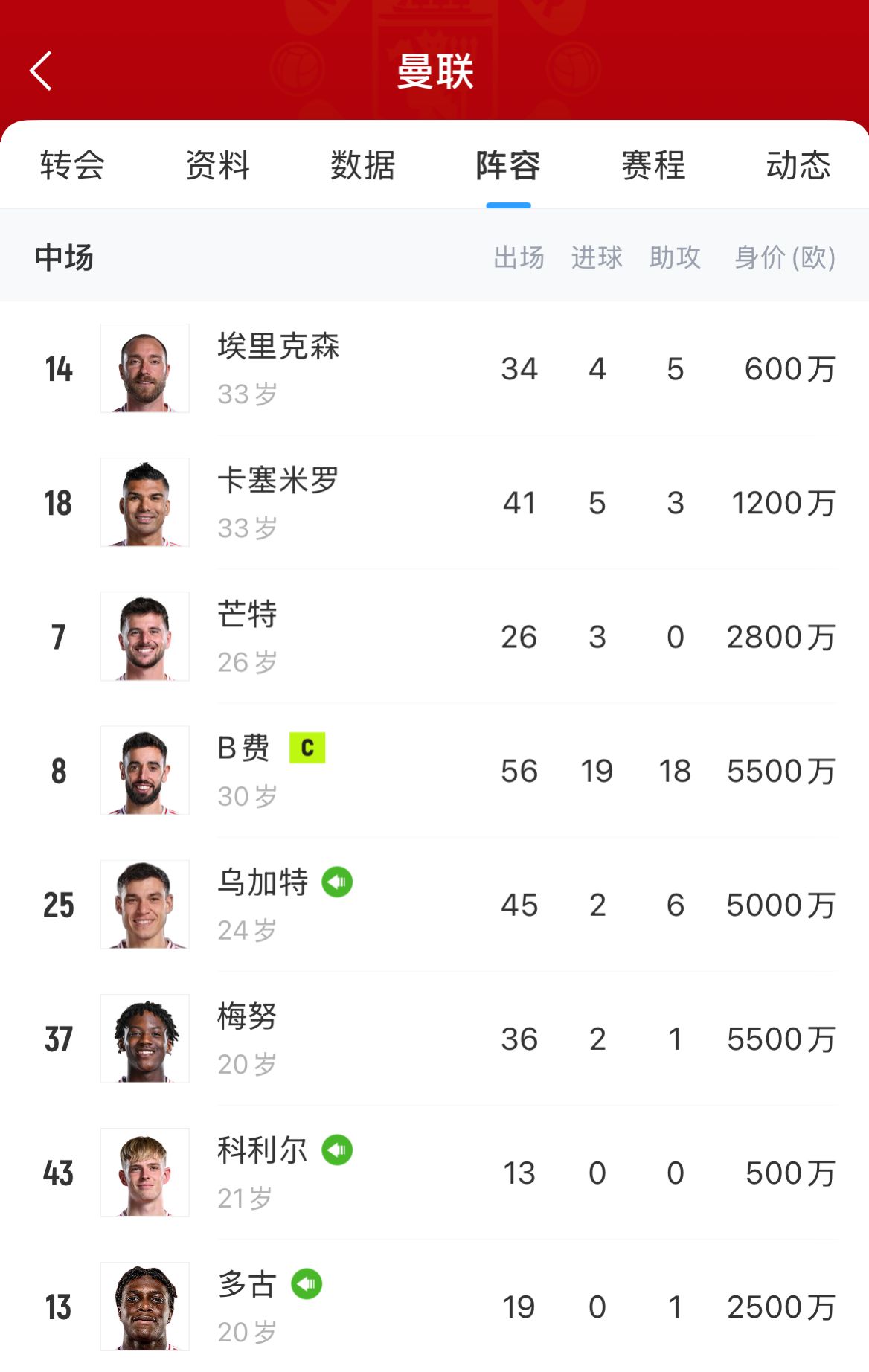869x1372 pixels.
Task: View details for 芒特
Action: pyautogui.click(x=248, y=636)
